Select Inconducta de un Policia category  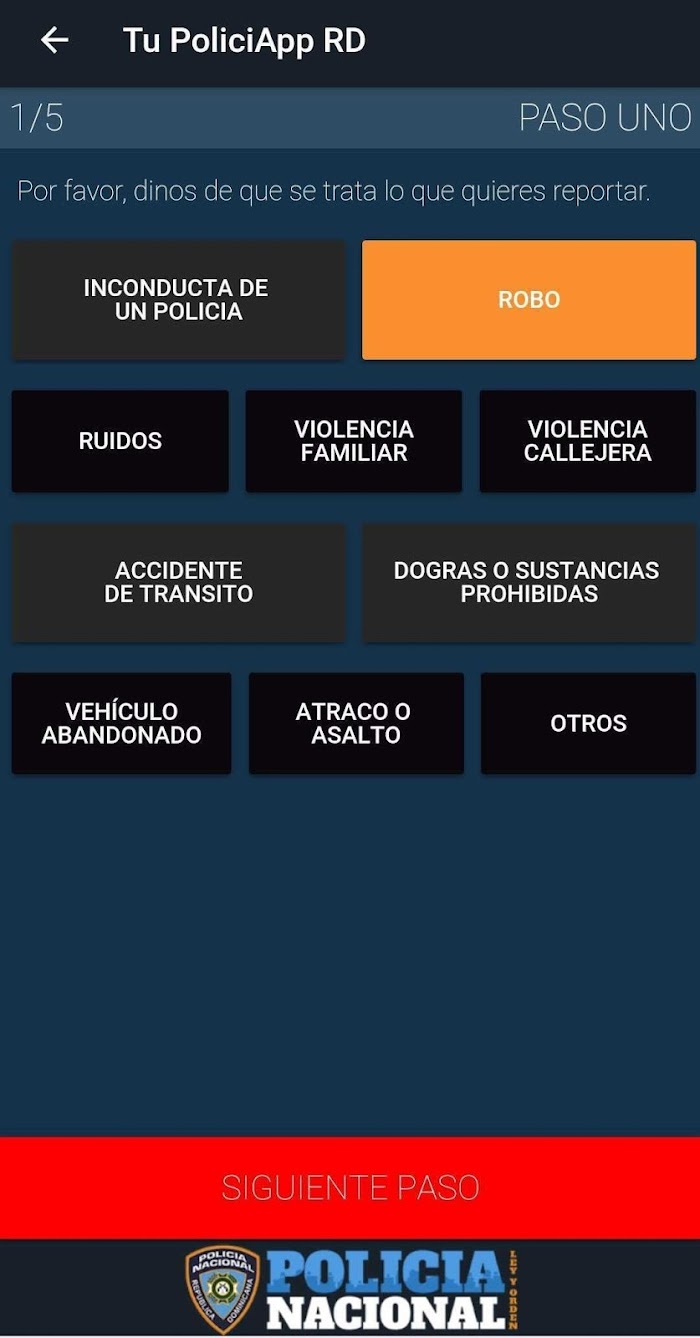pos(178,300)
